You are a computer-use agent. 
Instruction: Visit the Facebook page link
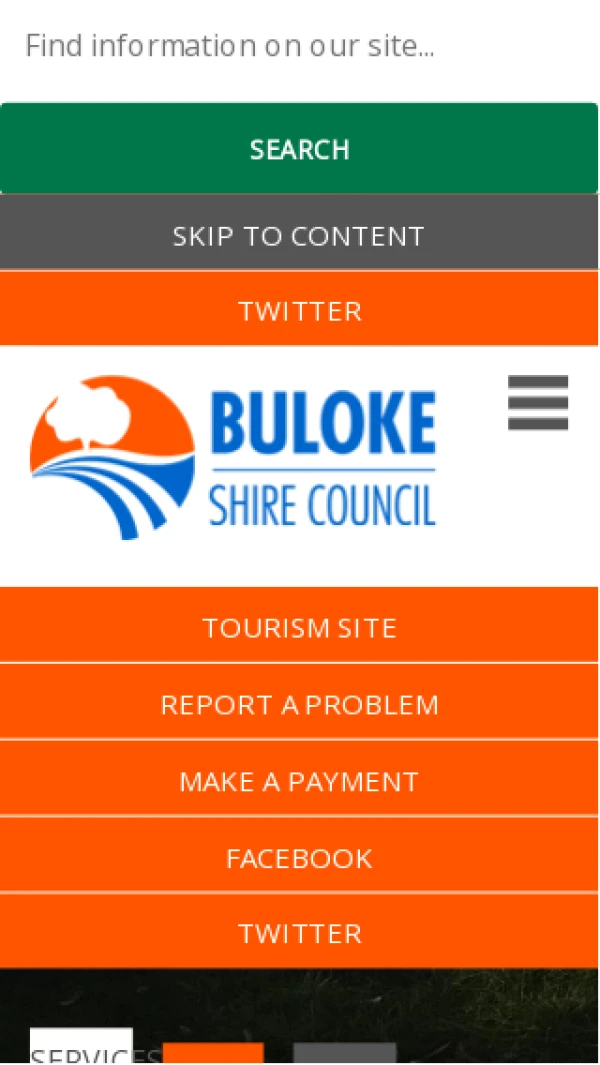(x=299, y=858)
